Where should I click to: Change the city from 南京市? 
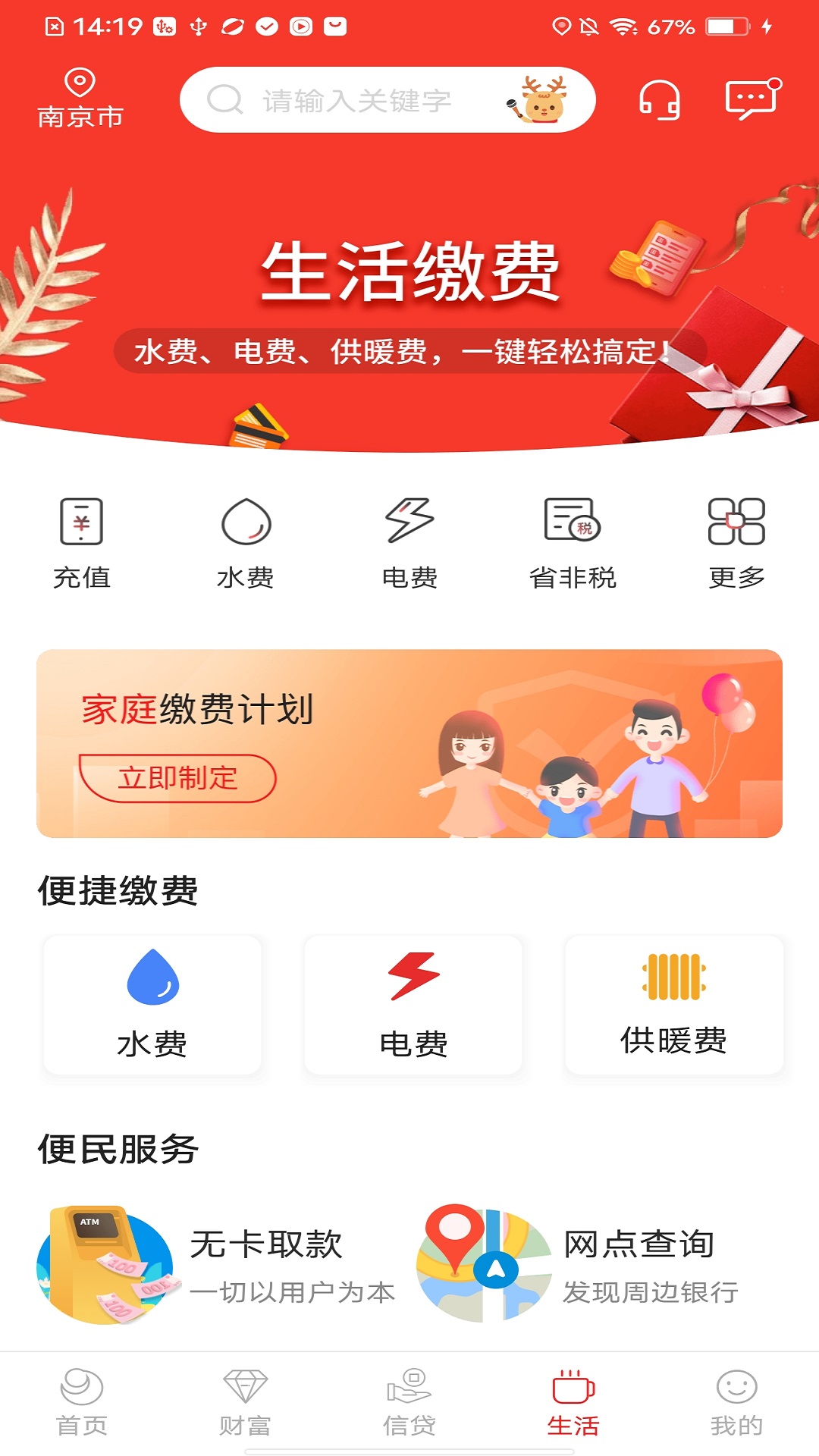tap(80, 99)
